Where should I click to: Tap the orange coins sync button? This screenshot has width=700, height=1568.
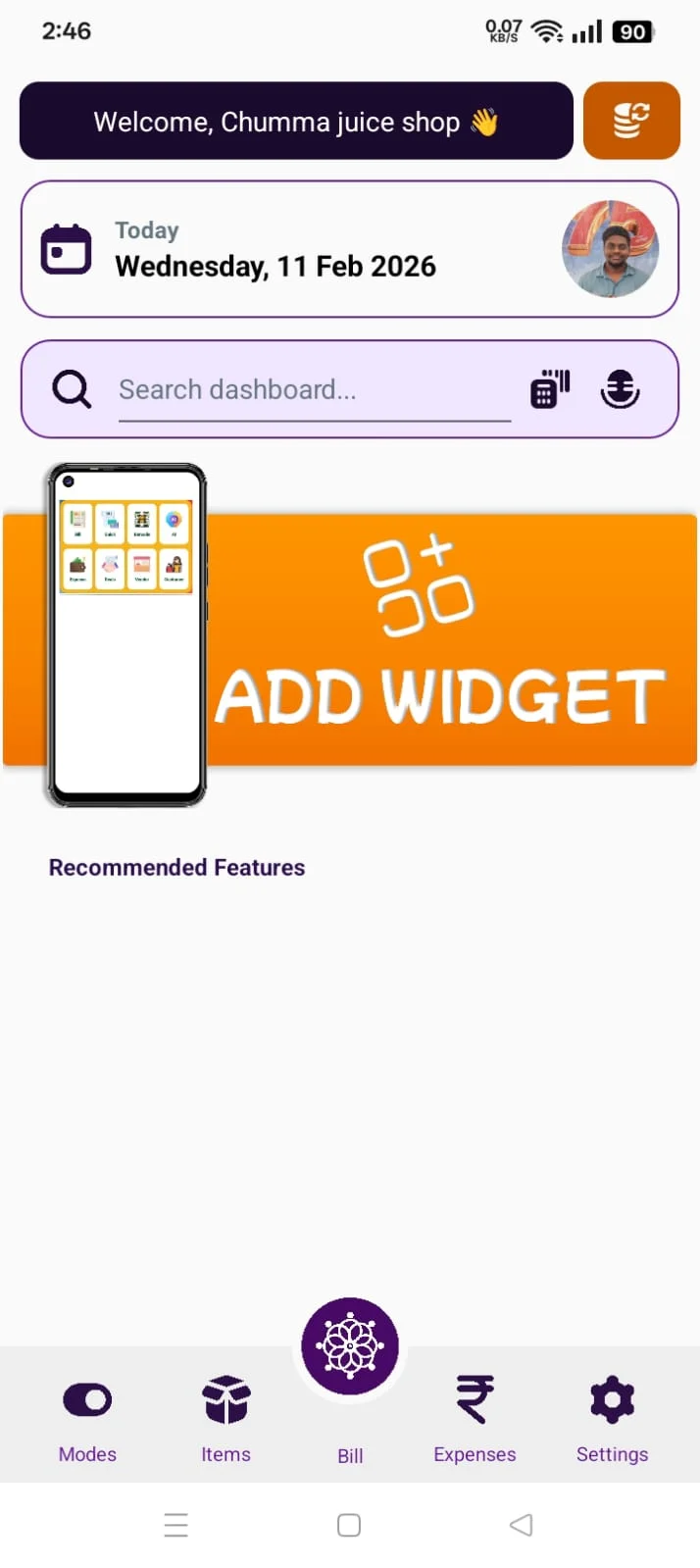(631, 121)
